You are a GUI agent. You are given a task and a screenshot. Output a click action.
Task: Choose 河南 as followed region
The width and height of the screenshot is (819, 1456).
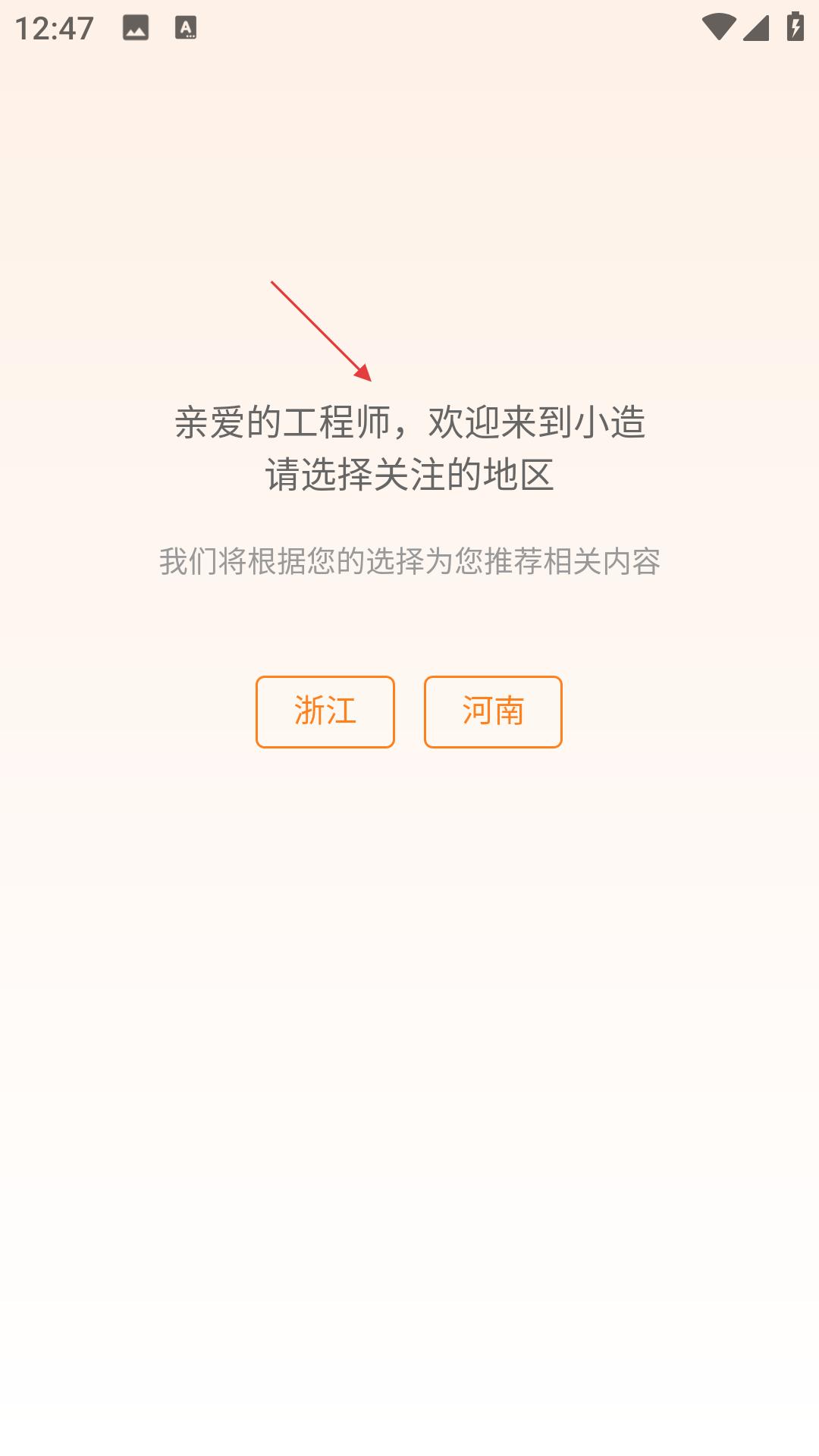point(493,711)
